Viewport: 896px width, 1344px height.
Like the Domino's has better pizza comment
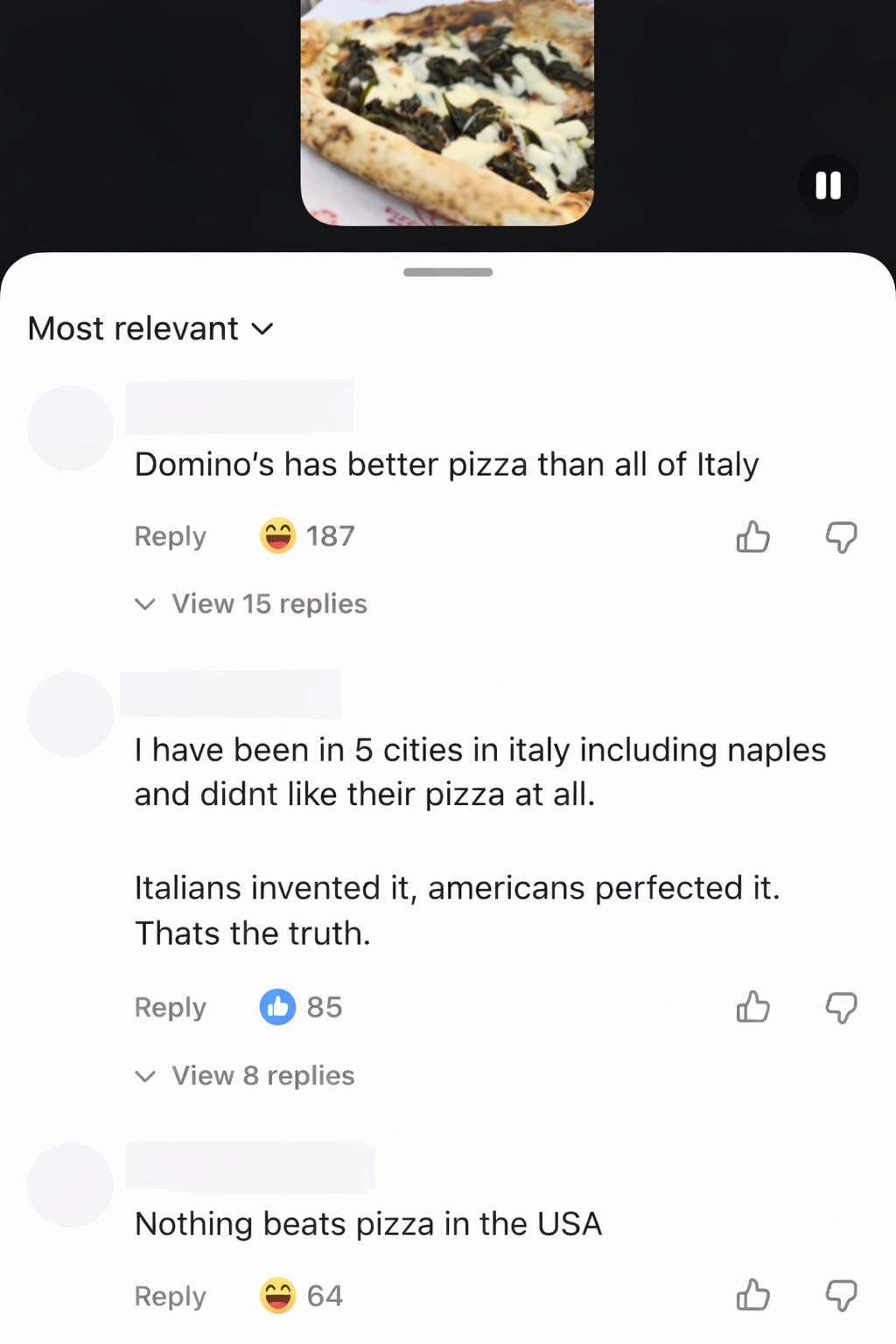(752, 536)
